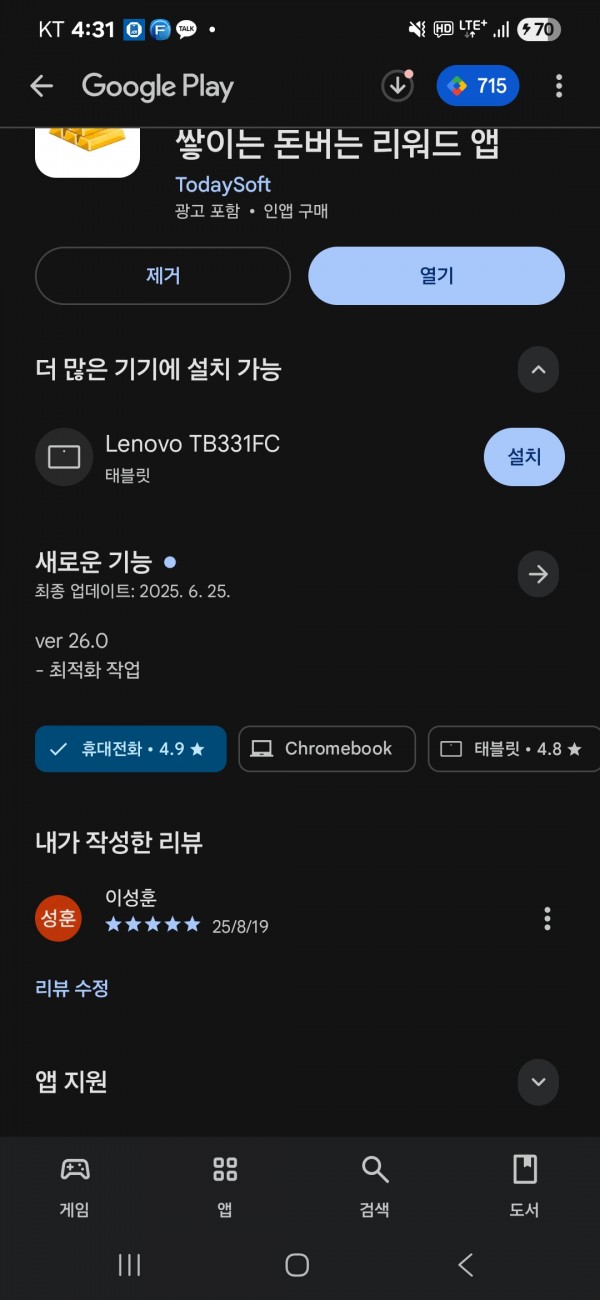Open the TodaySoft developer page

click(223, 184)
